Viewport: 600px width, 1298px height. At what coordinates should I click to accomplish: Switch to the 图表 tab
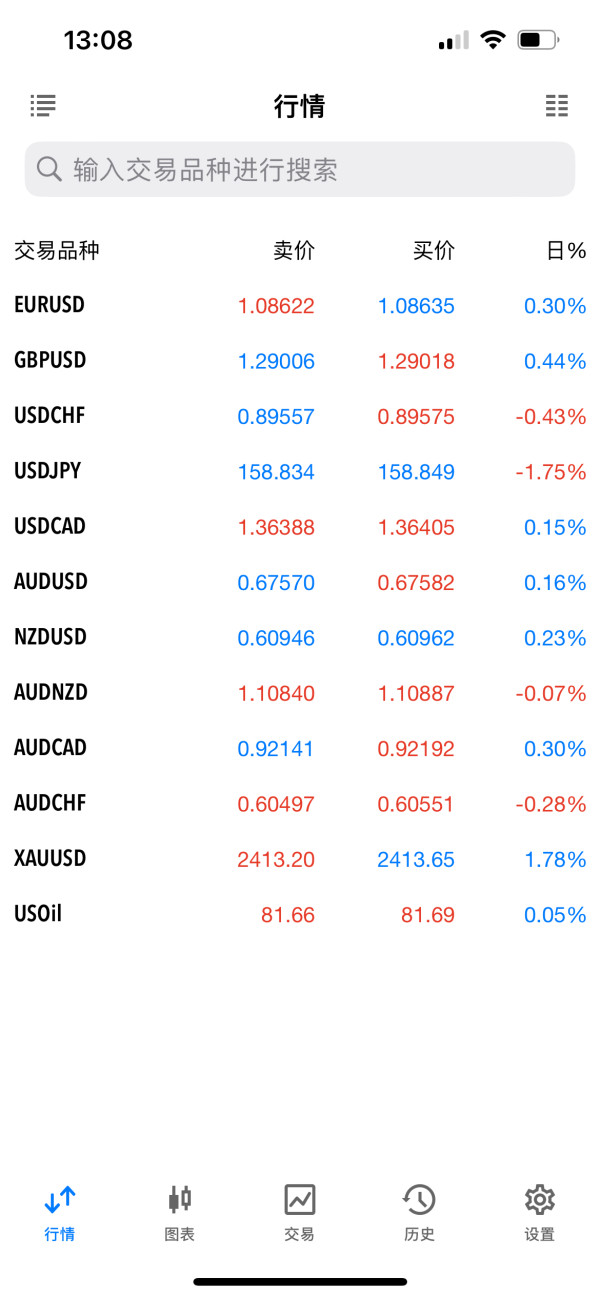[x=180, y=1211]
